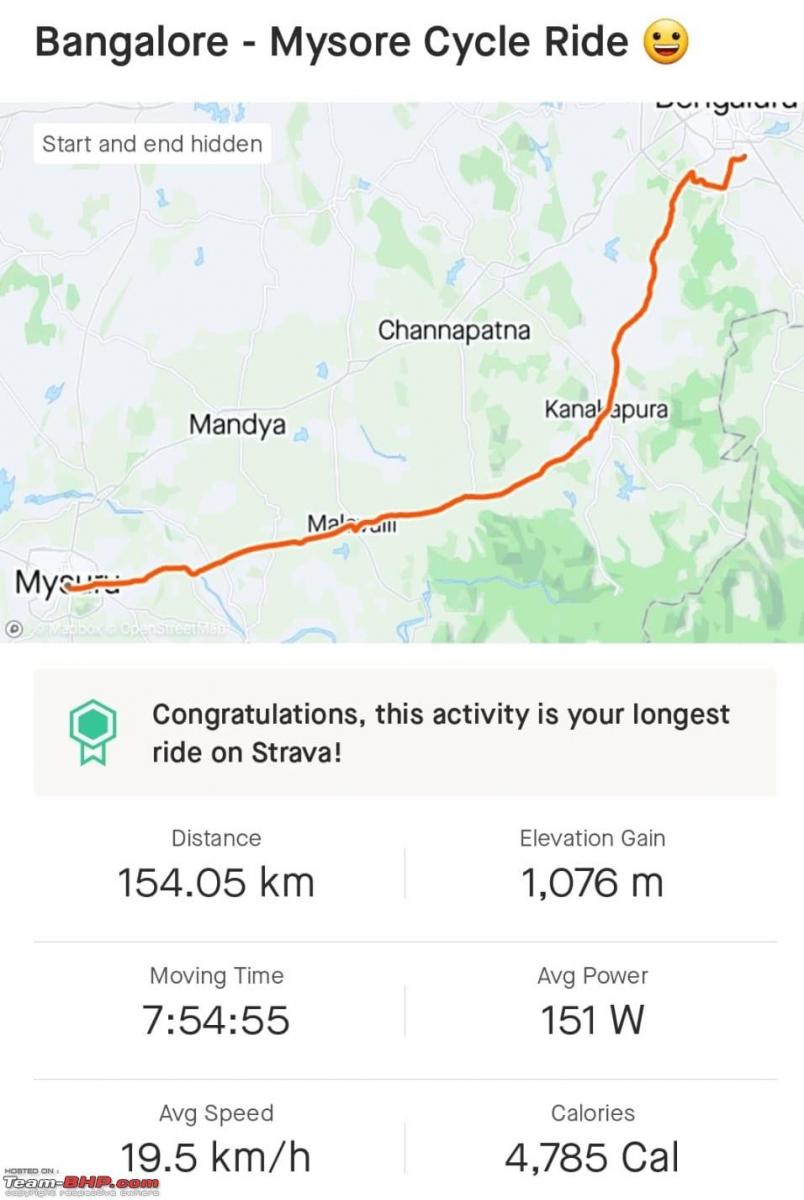This screenshot has height=1200, width=804.
Task: Open the Mapbox attribution info icon
Action: [15, 629]
